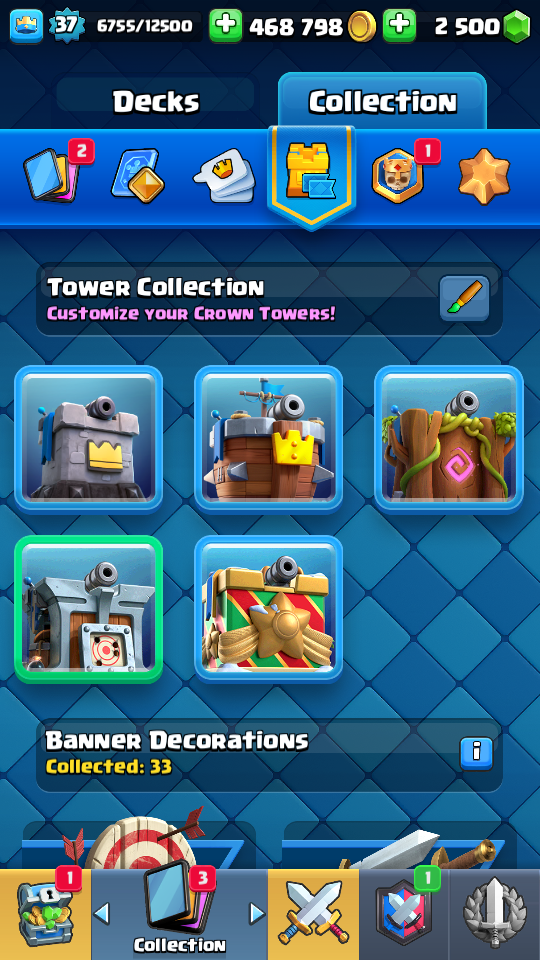Open the events sword wreath tab

tap(495, 915)
